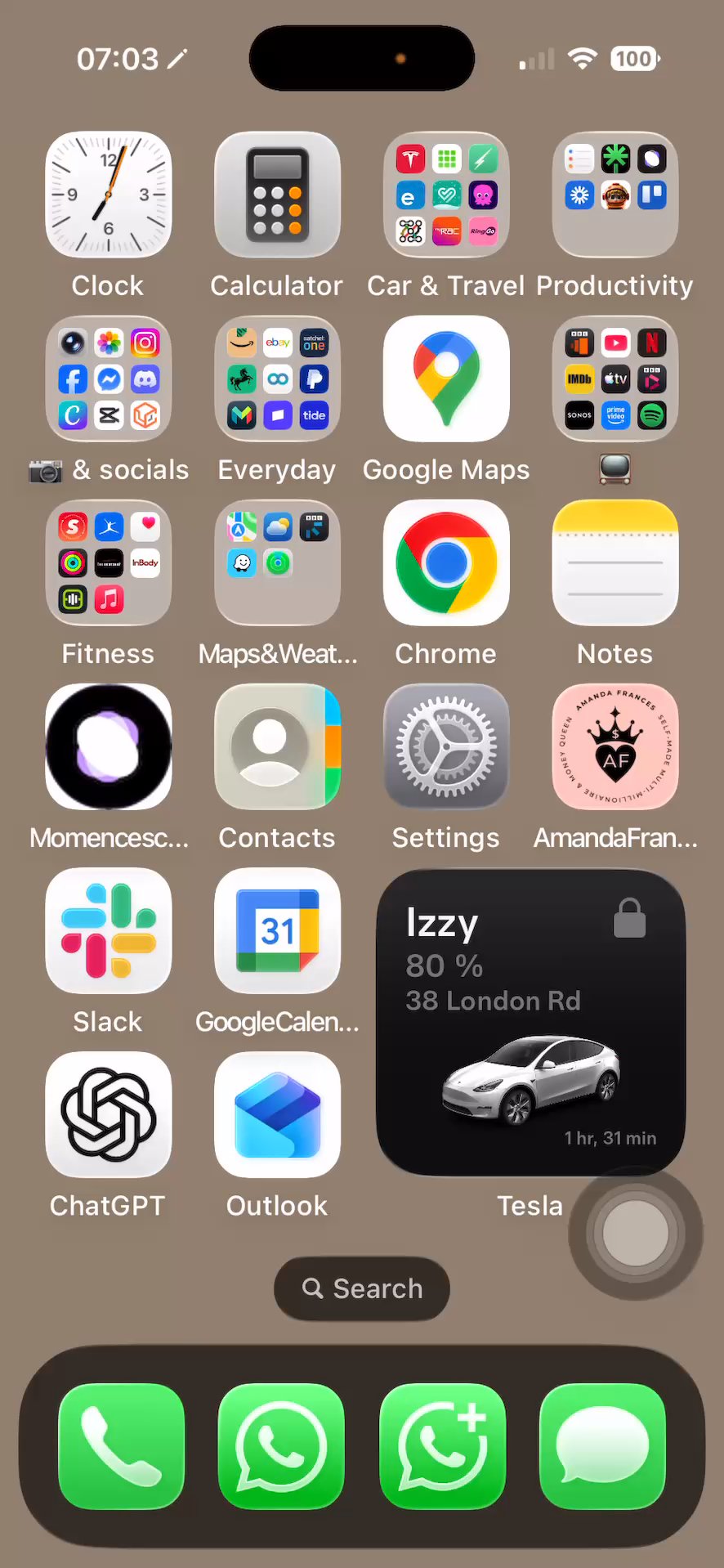Launch the Calculator app

tap(277, 195)
